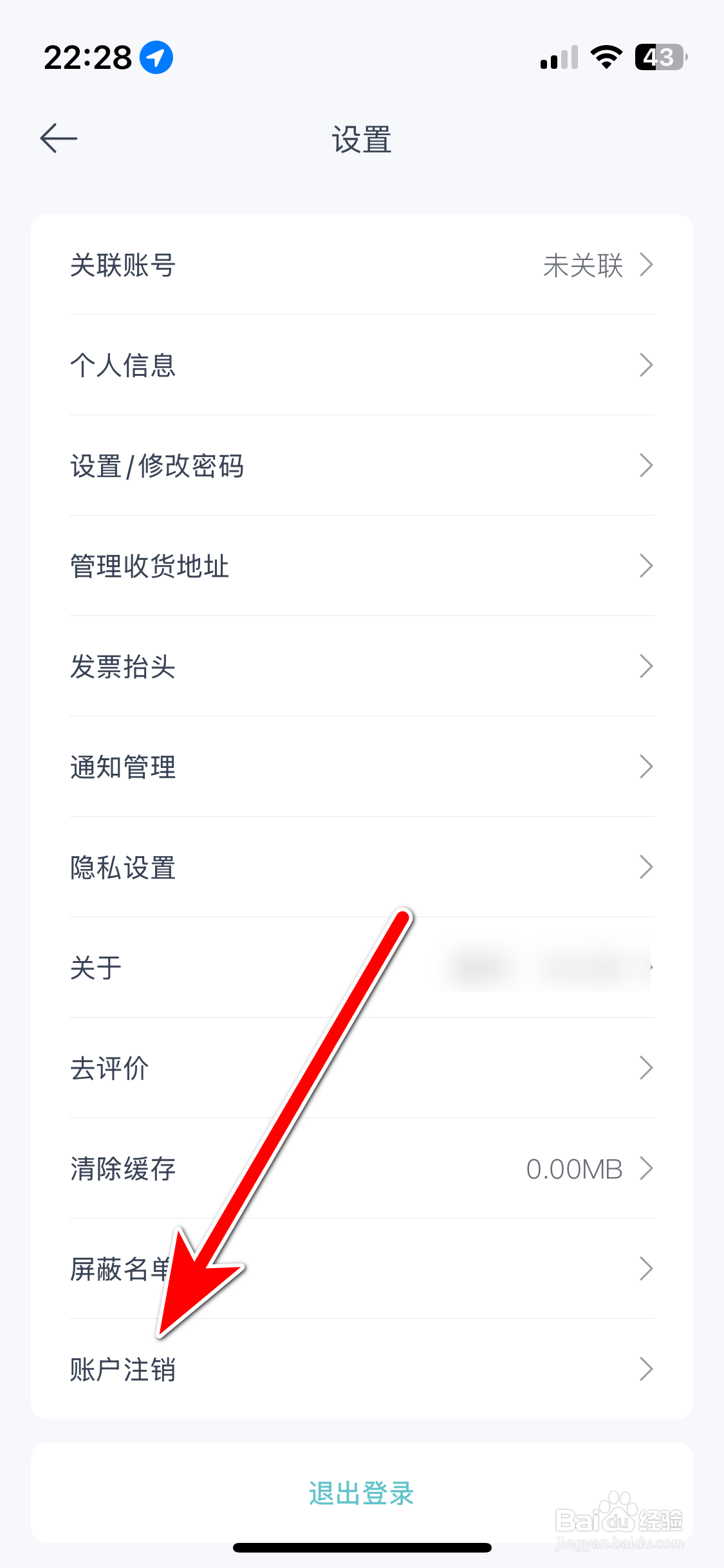Expand the 设置/修改密码 row chevron
Screen dimensions: 724x1568
point(647,465)
